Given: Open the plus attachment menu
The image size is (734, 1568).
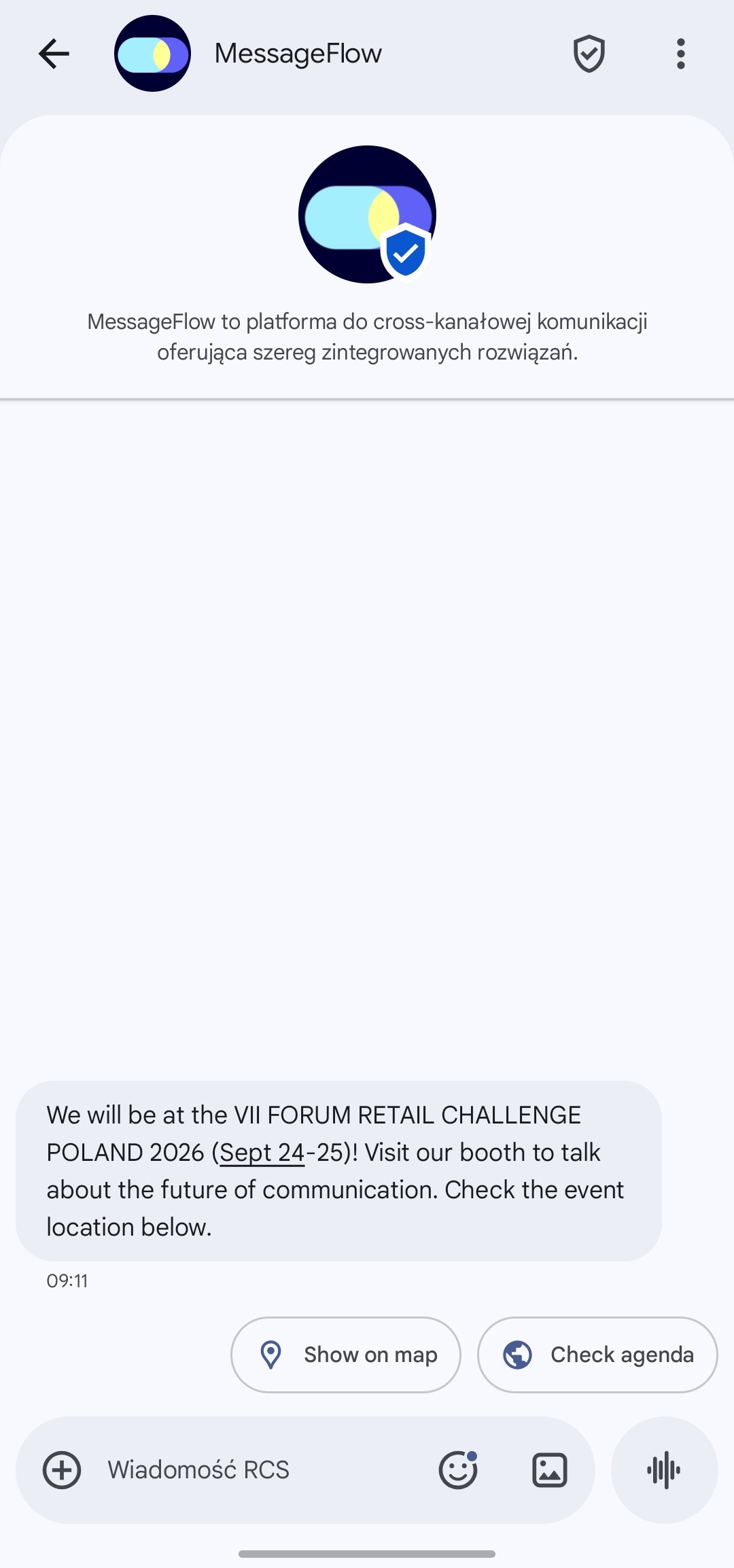Looking at the screenshot, I should pos(62,1470).
